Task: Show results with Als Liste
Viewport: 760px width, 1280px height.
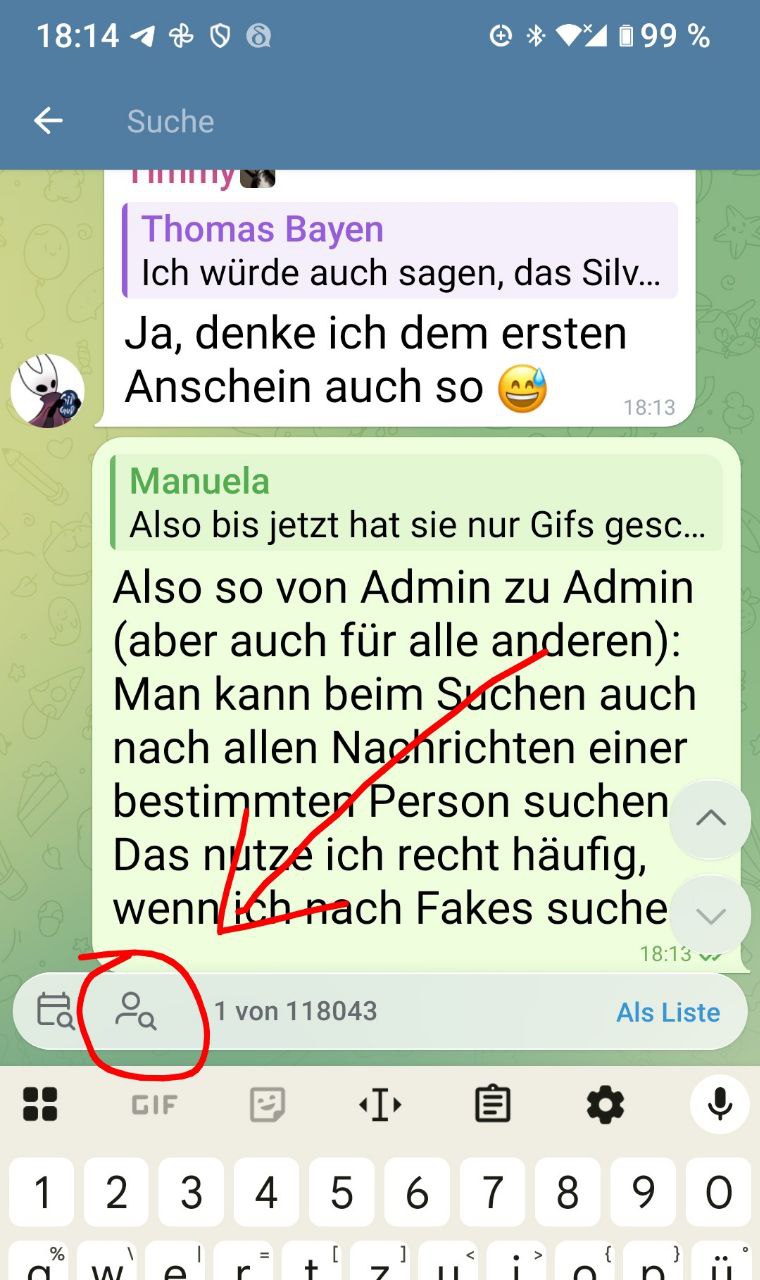Action: (668, 1012)
